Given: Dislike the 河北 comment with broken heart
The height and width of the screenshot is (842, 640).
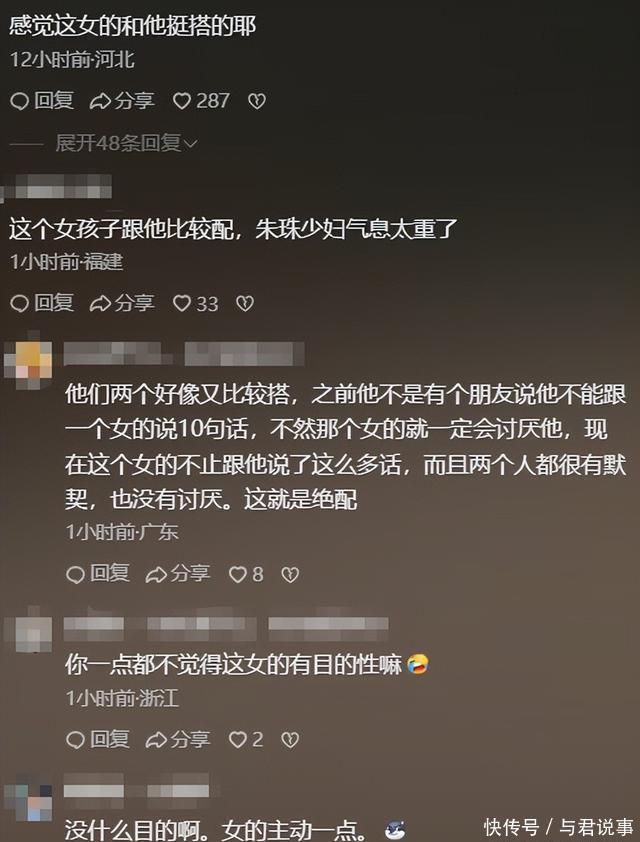Looking at the screenshot, I should tap(257, 101).
